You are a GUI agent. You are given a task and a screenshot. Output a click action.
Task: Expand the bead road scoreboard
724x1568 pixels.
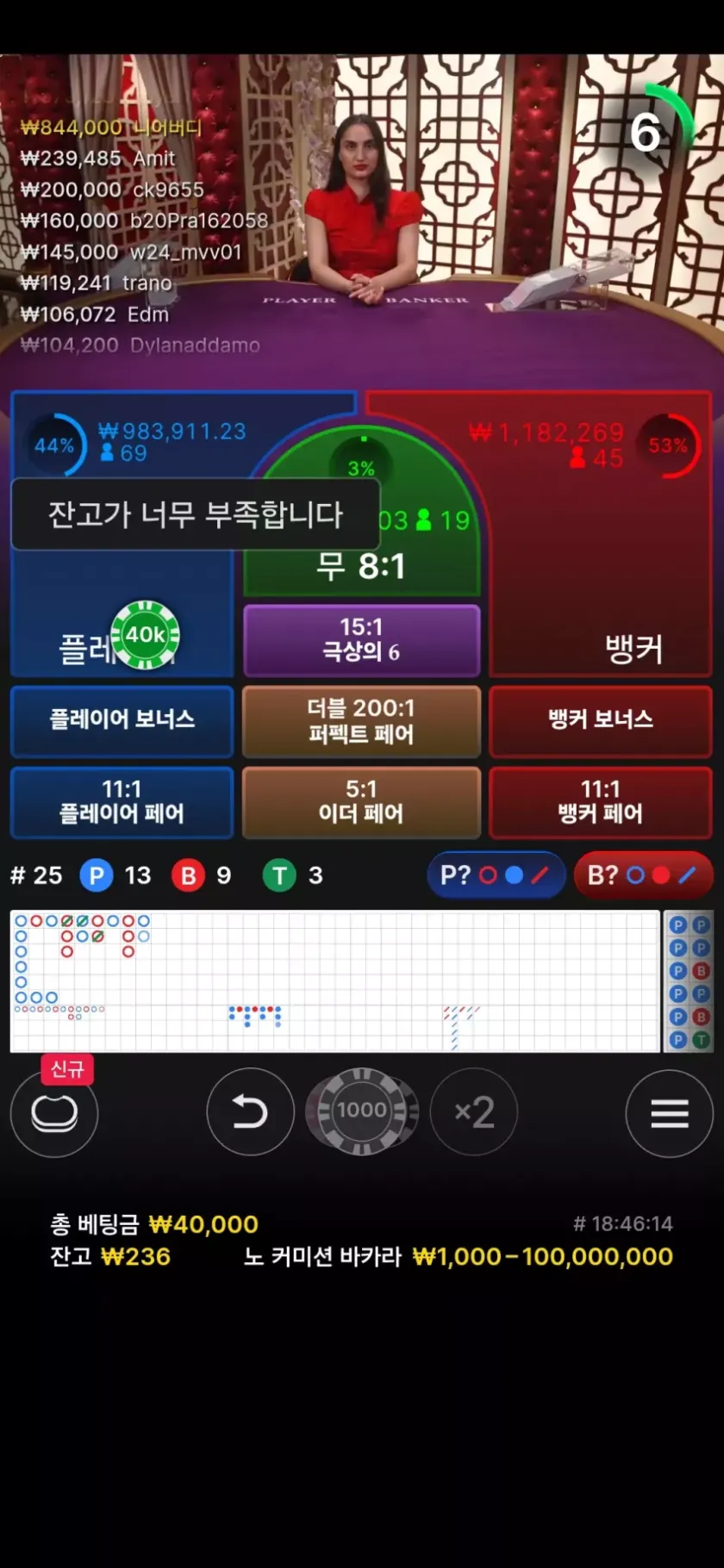[x=689, y=980]
